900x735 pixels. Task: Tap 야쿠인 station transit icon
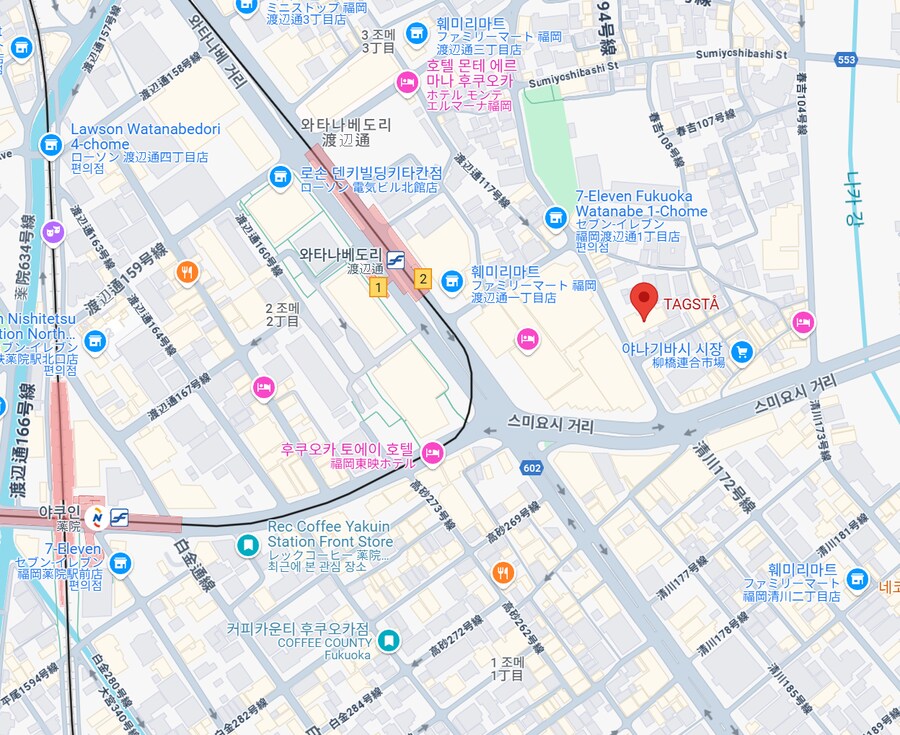119,517
